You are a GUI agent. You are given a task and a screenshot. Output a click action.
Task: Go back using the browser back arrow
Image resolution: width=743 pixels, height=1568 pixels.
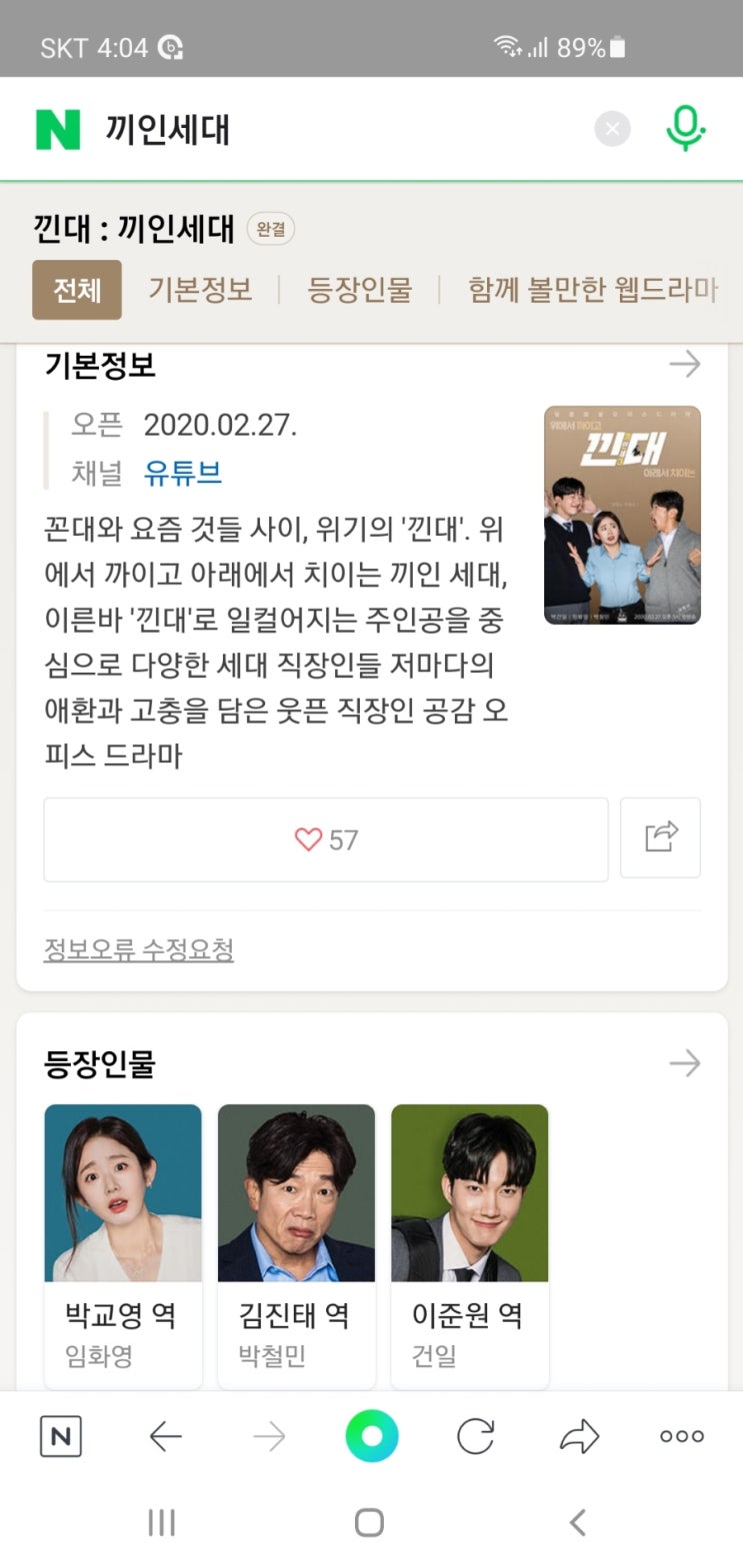point(166,1436)
